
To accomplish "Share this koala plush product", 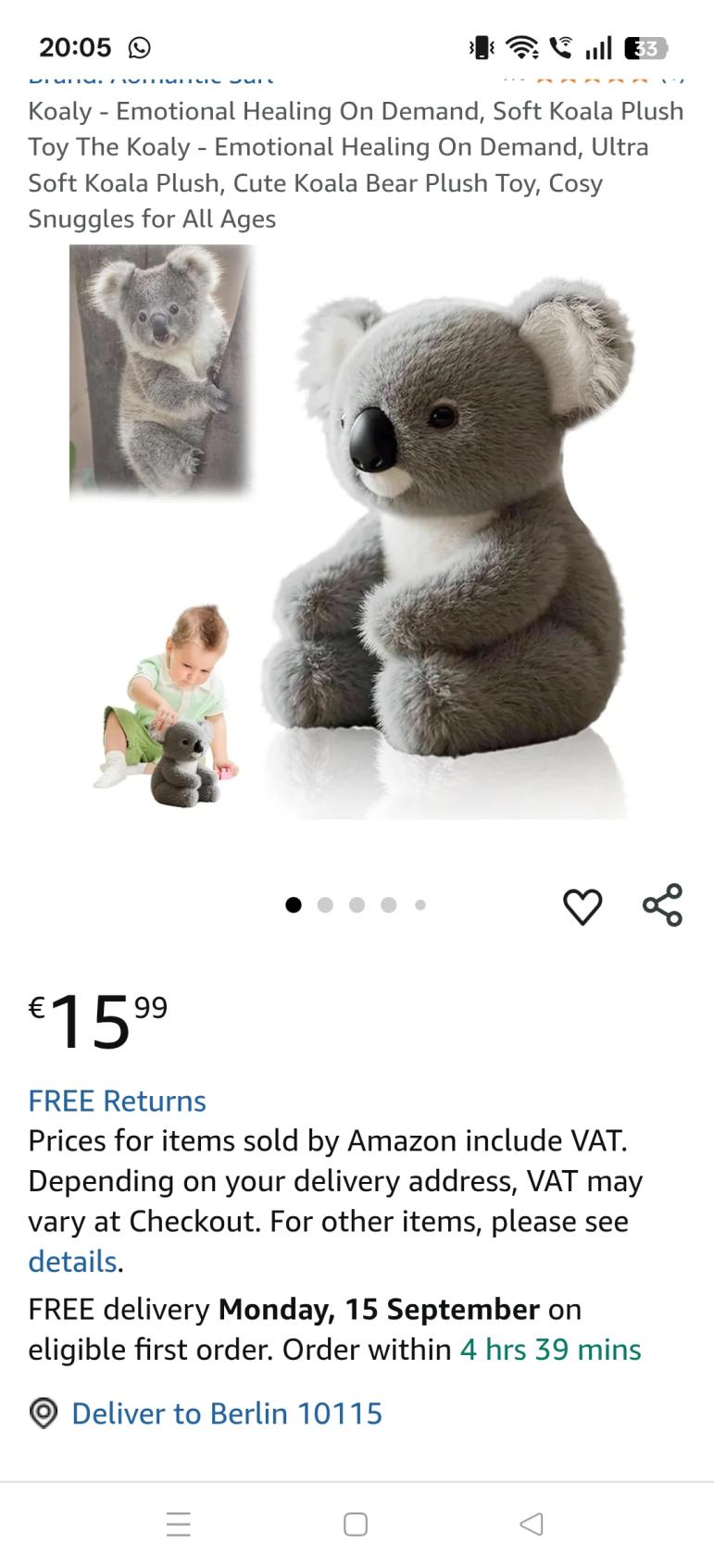I will pyautogui.click(x=662, y=905).
